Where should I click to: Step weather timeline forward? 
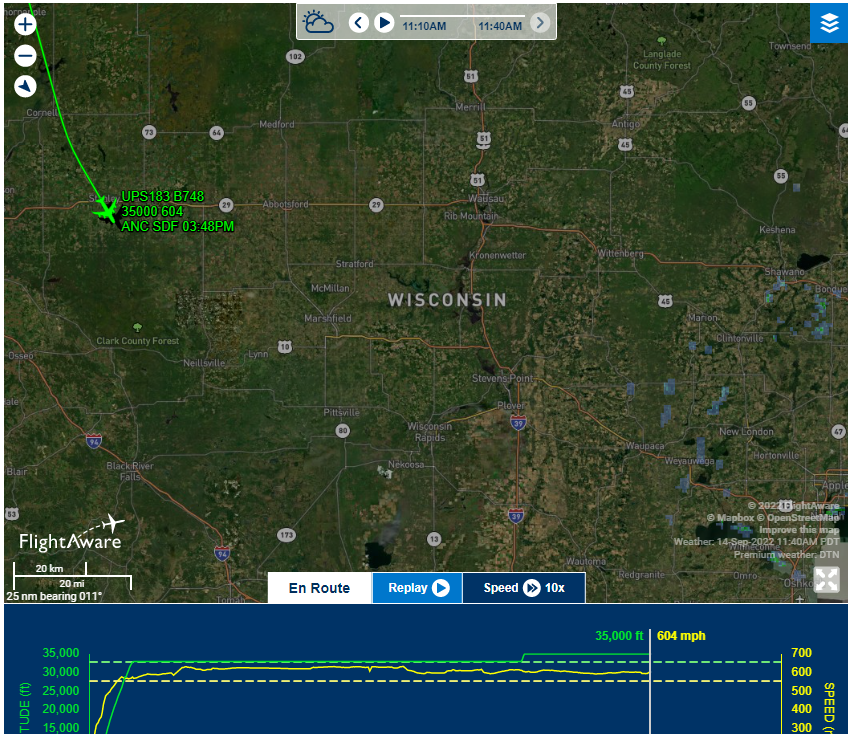coord(540,23)
